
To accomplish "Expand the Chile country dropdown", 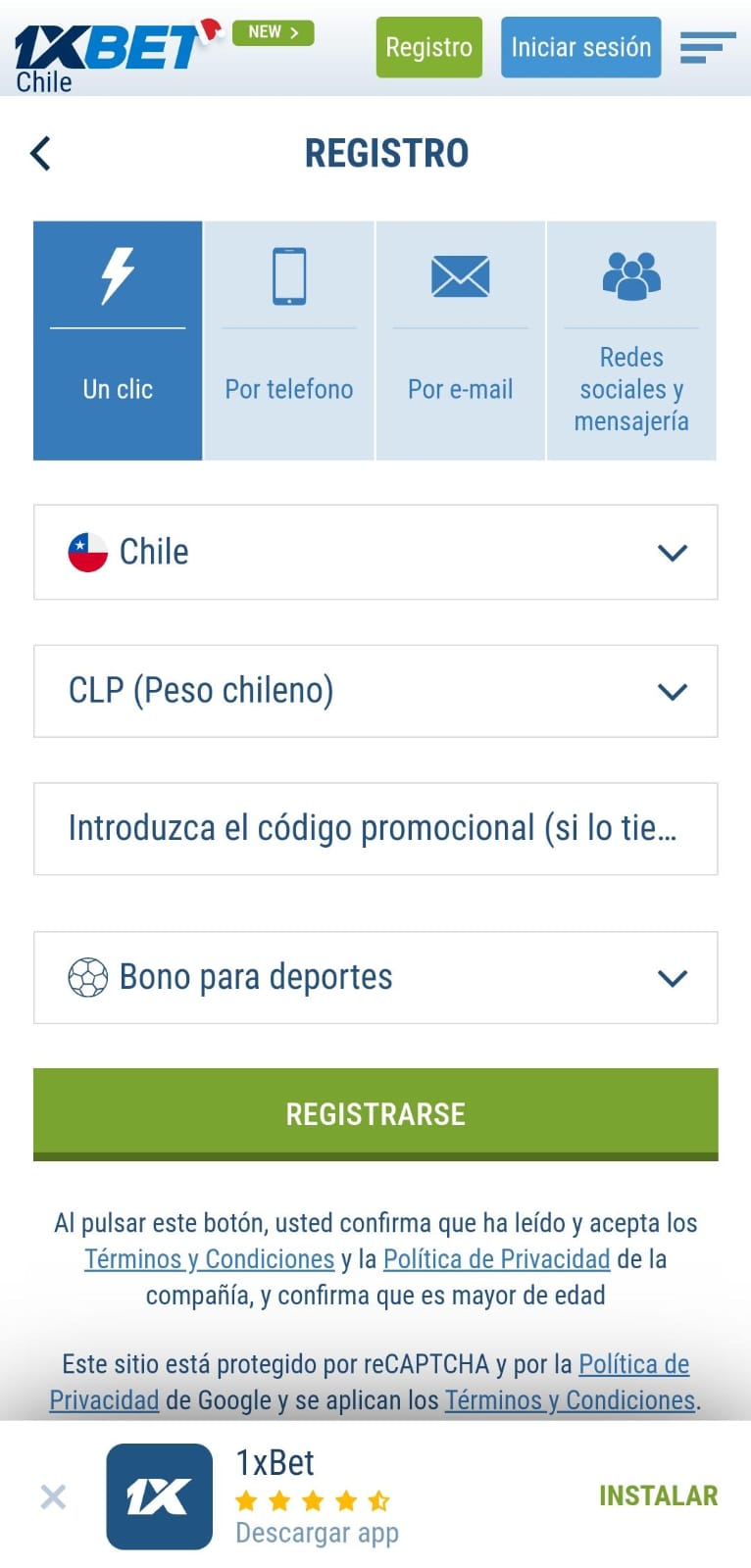I will [375, 552].
